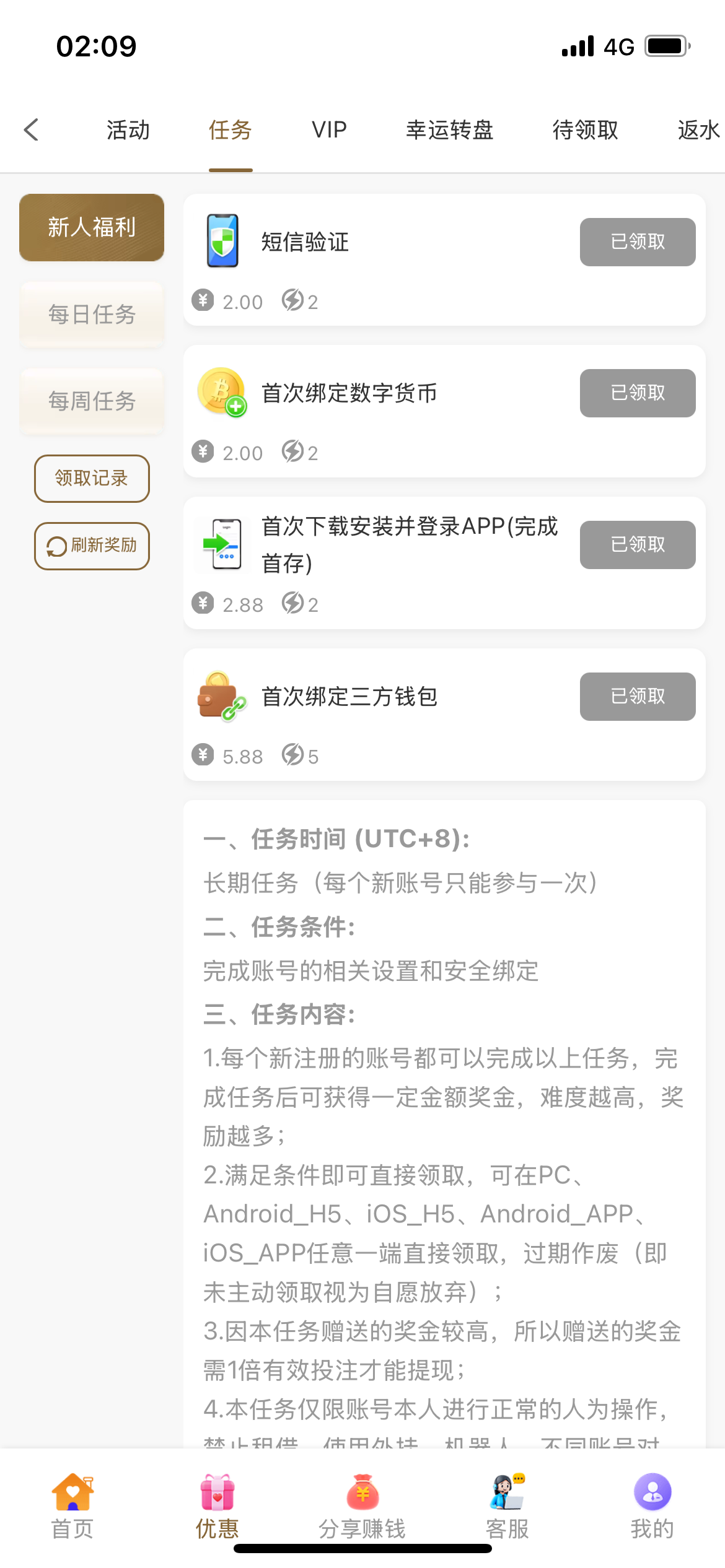Go back using the left chevron
Image resolution: width=725 pixels, height=1568 pixels.
pyautogui.click(x=32, y=130)
